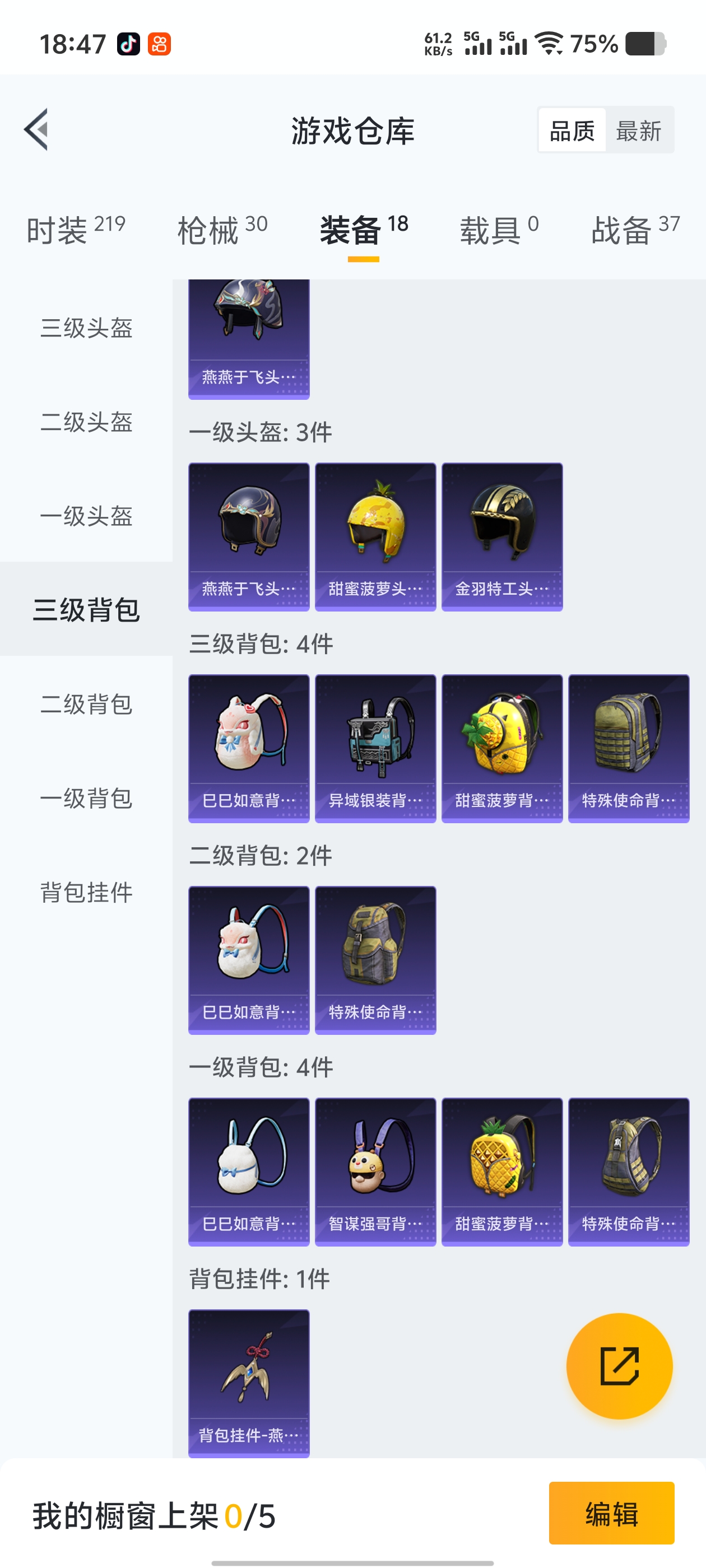Image resolution: width=706 pixels, height=1568 pixels.
Task: Select 一级头盔 in the sidebar
Action: (x=86, y=516)
